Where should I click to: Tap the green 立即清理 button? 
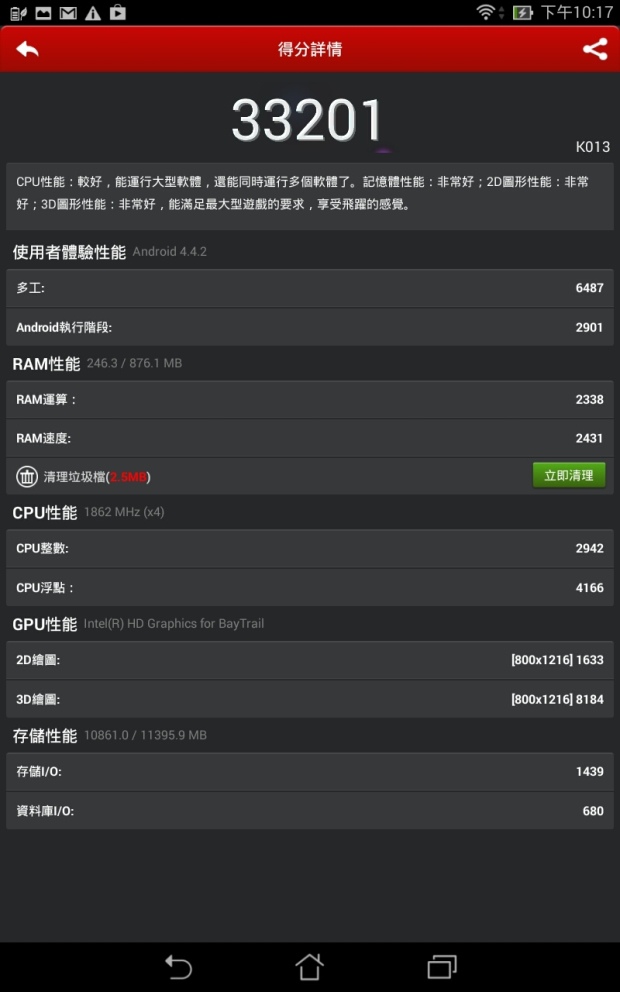(568, 476)
